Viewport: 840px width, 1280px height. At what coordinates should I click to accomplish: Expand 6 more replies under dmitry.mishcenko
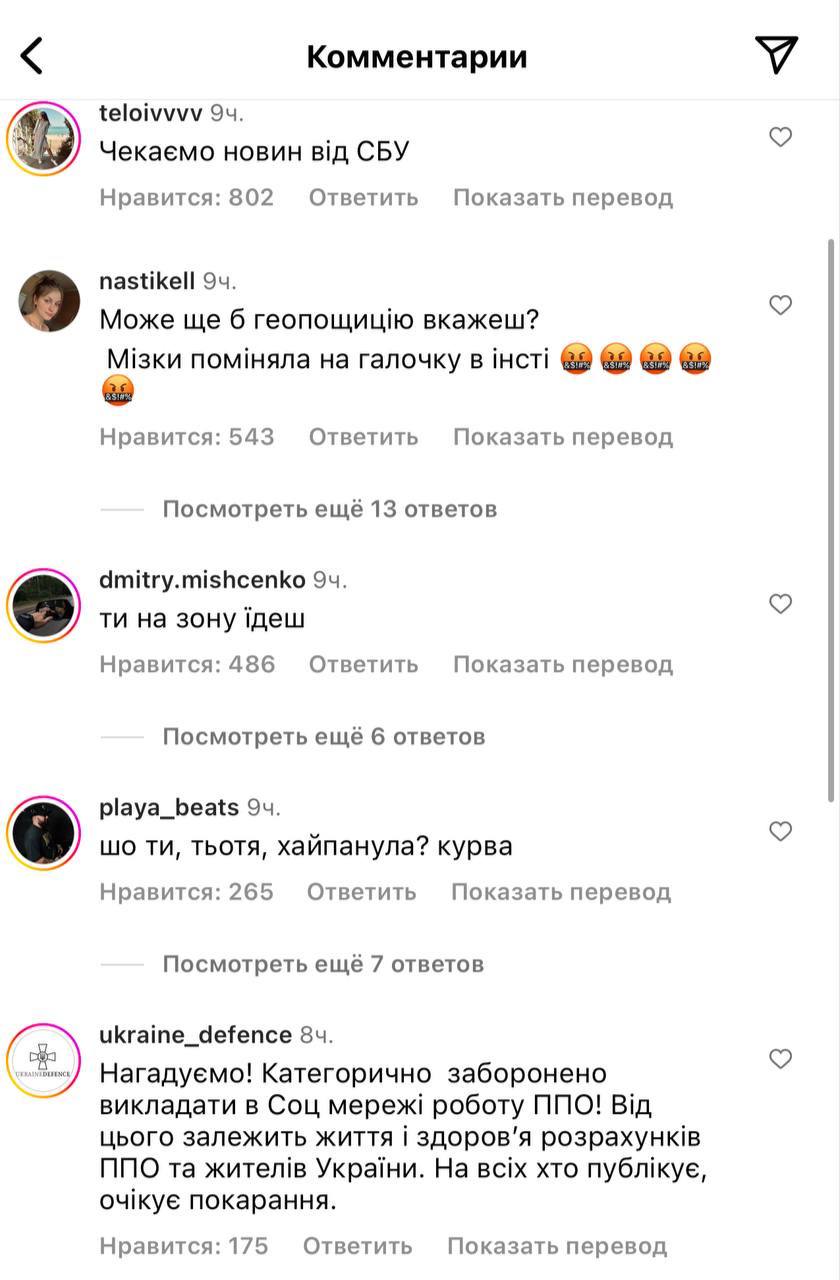pyautogui.click(x=323, y=737)
